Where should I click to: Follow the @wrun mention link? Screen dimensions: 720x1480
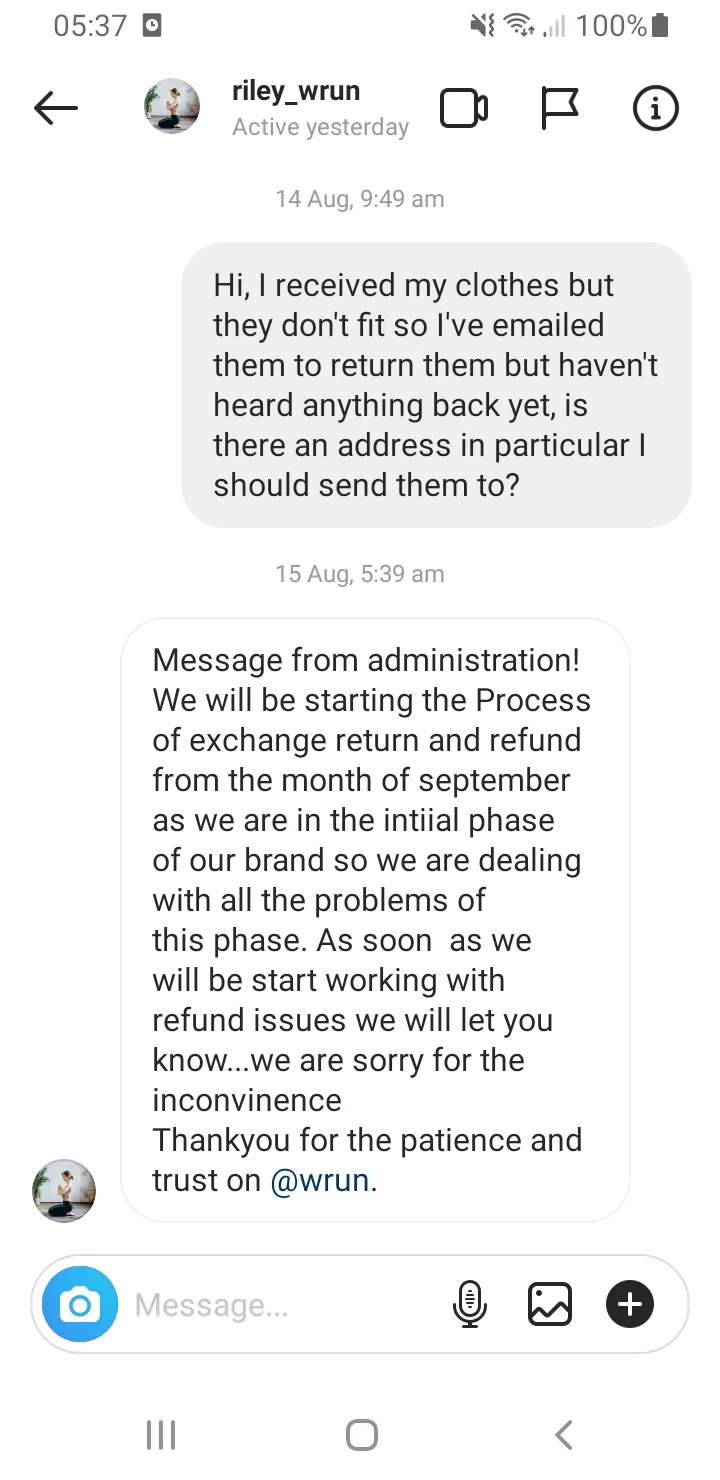click(320, 1181)
